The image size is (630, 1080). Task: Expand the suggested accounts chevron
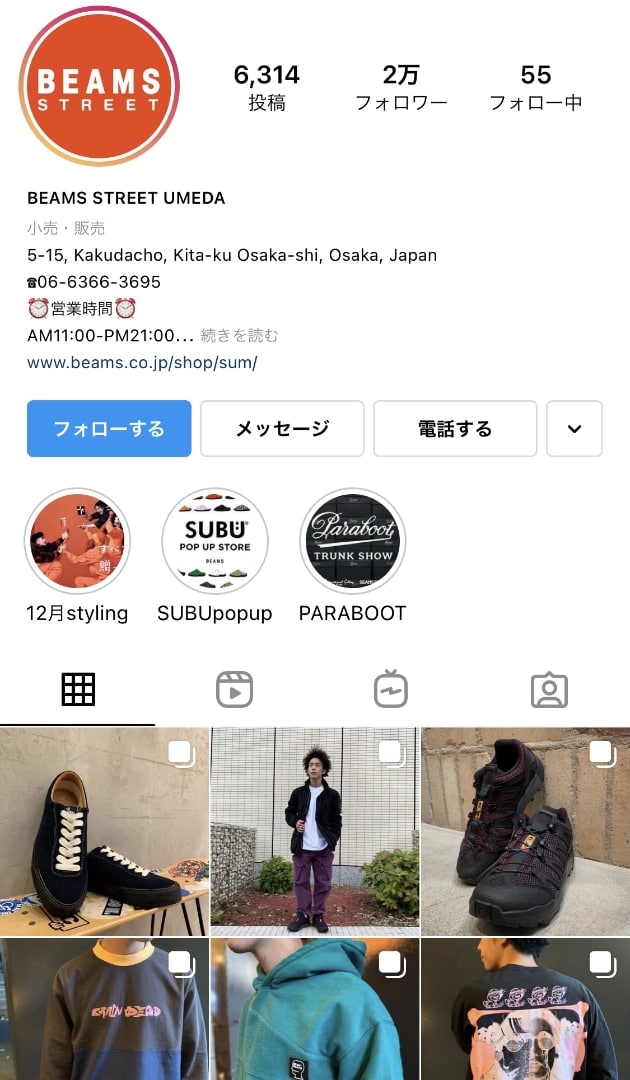tap(574, 429)
